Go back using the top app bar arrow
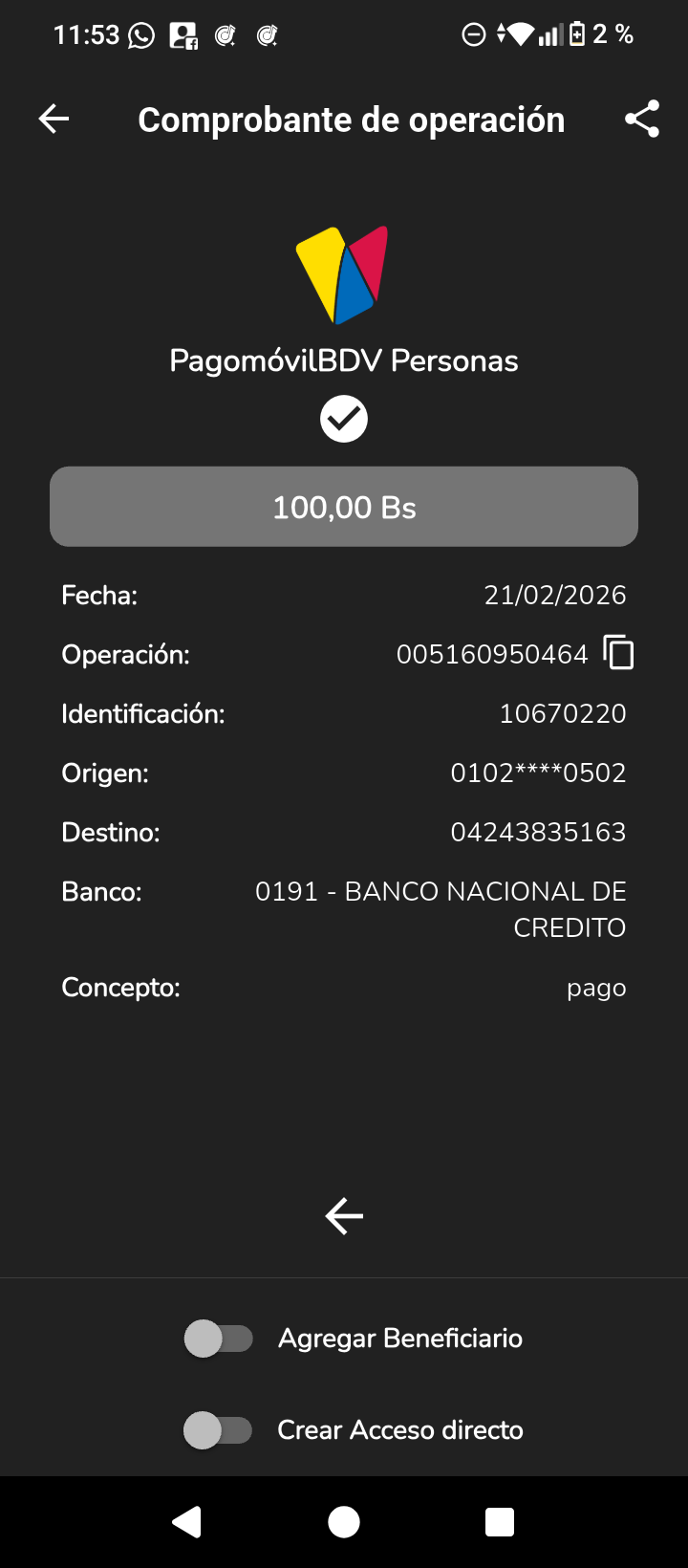Image resolution: width=688 pixels, height=1568 pixels. [54, 120]
